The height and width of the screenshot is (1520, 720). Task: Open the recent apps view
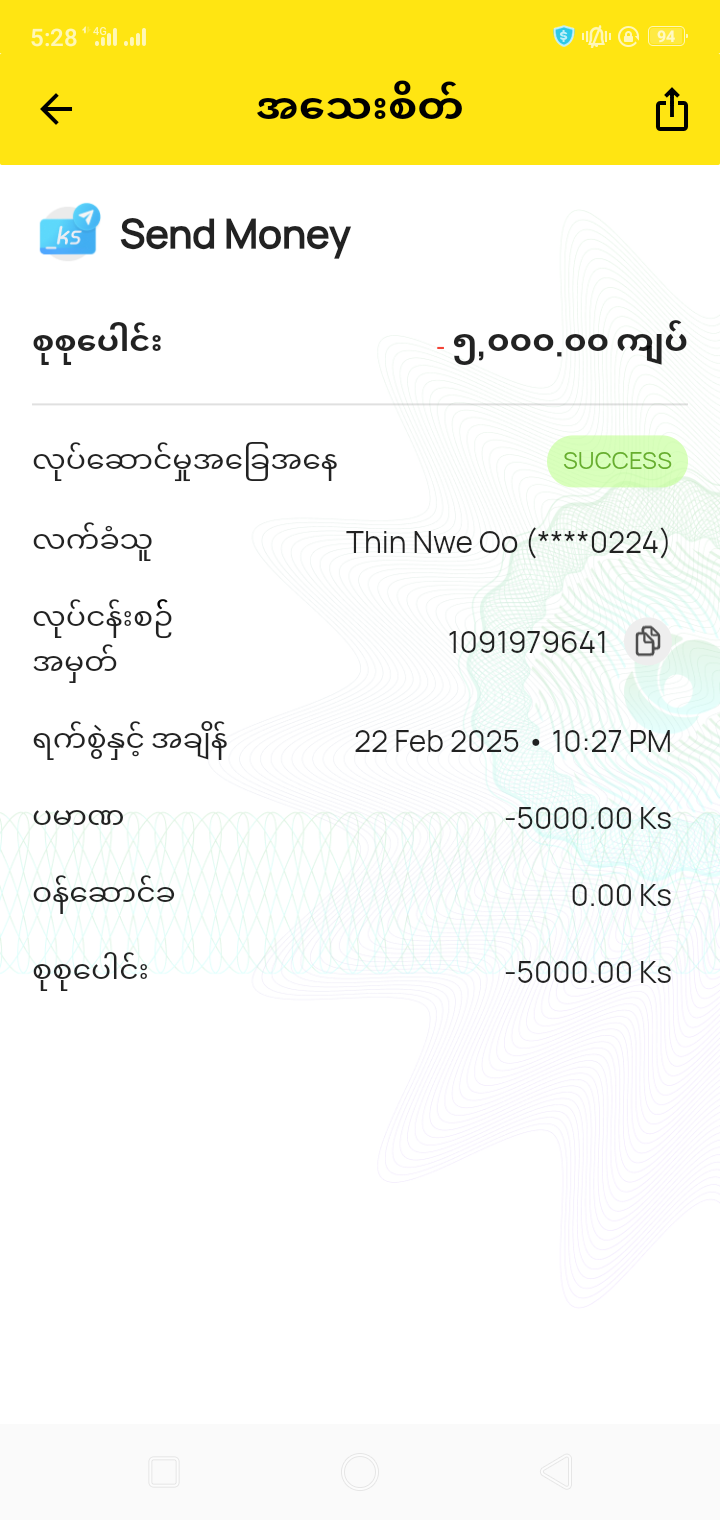tap(164, 1471)
